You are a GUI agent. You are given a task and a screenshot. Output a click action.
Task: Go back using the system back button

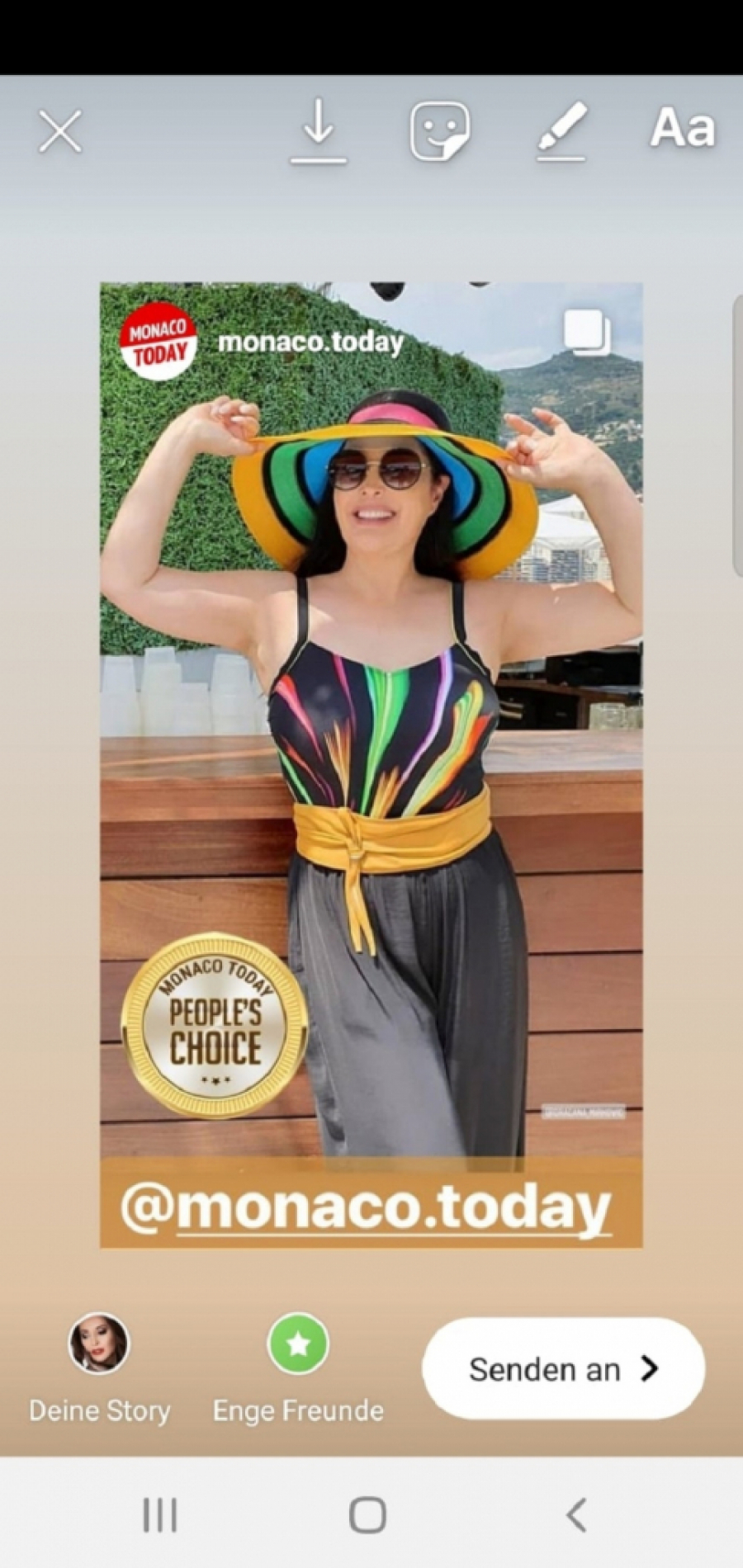tap(576, 1515)
